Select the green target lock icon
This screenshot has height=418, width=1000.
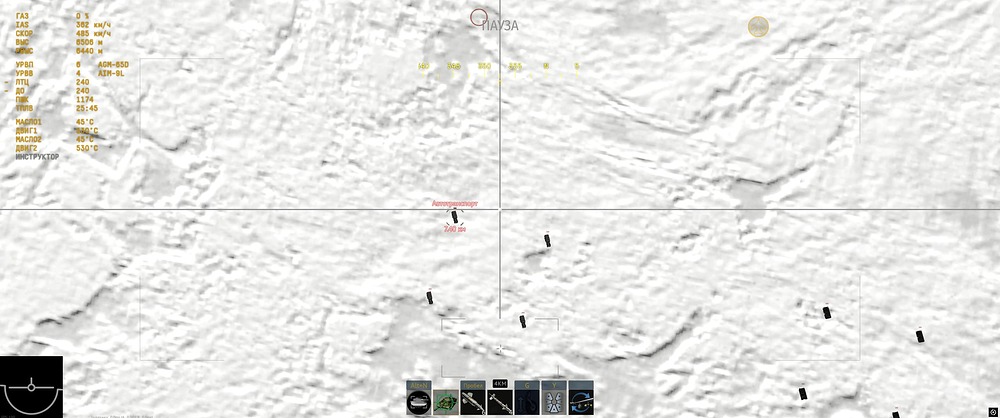point(446,402)
